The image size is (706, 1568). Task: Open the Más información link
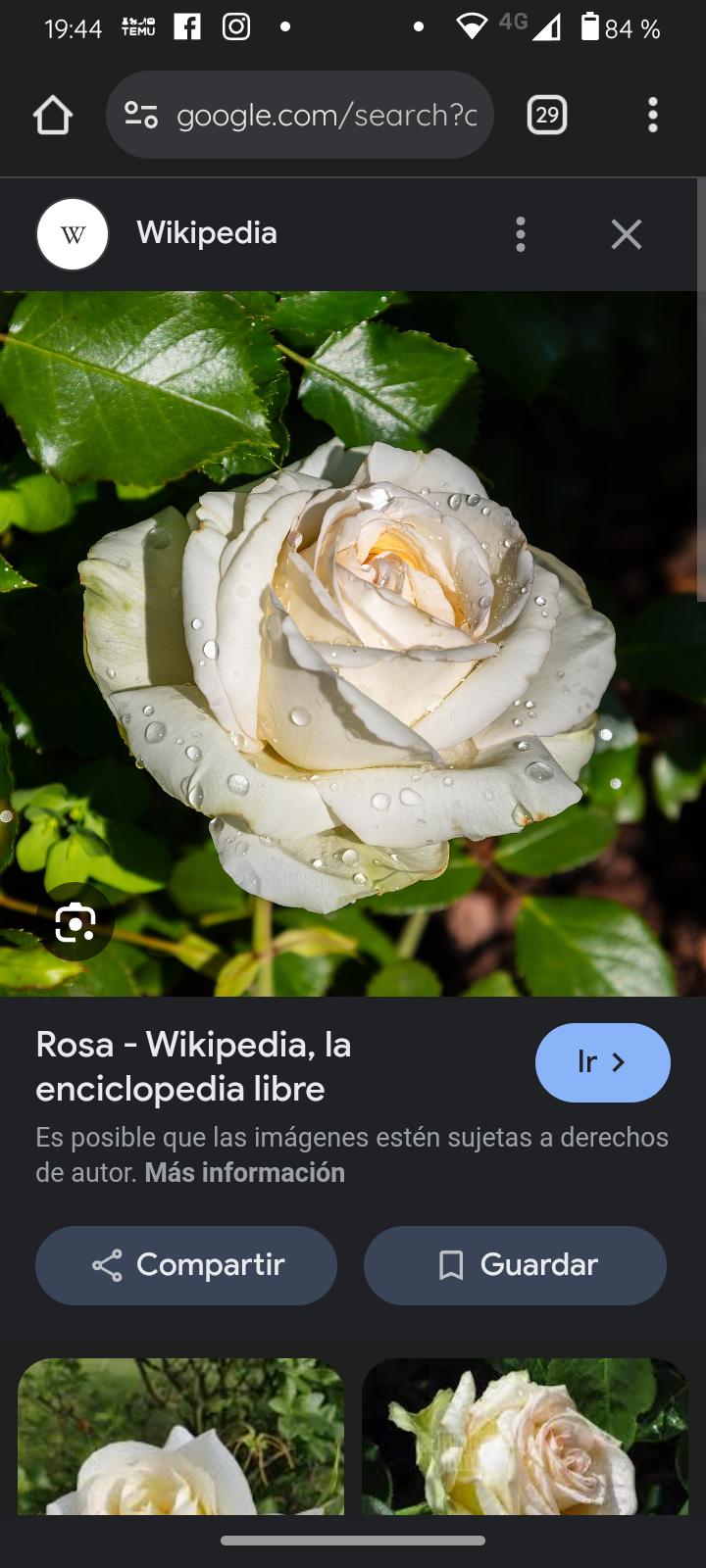tap(244, 1172)
